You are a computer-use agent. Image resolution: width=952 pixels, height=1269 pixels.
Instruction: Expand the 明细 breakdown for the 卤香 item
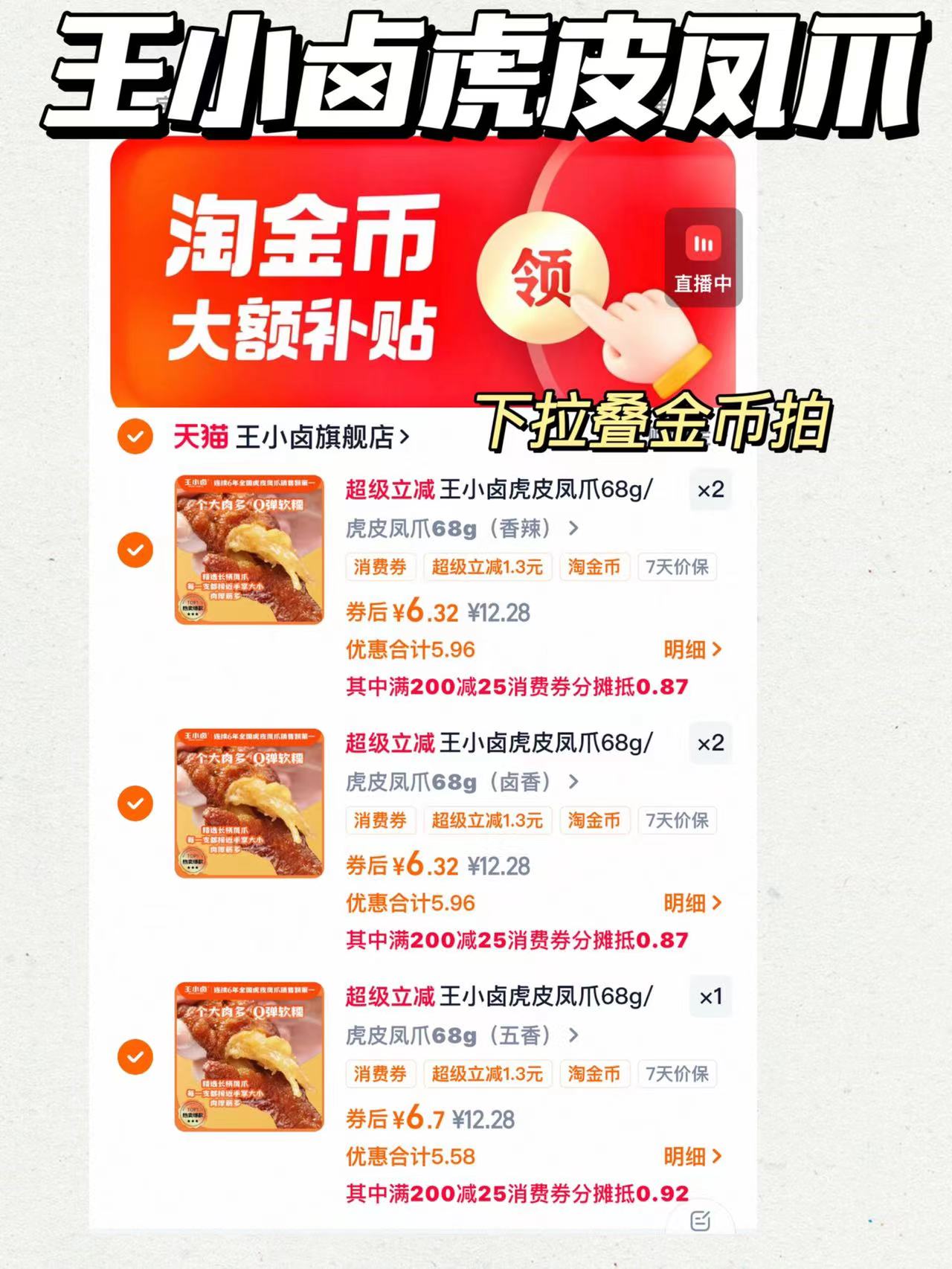[x=692, y=903]
